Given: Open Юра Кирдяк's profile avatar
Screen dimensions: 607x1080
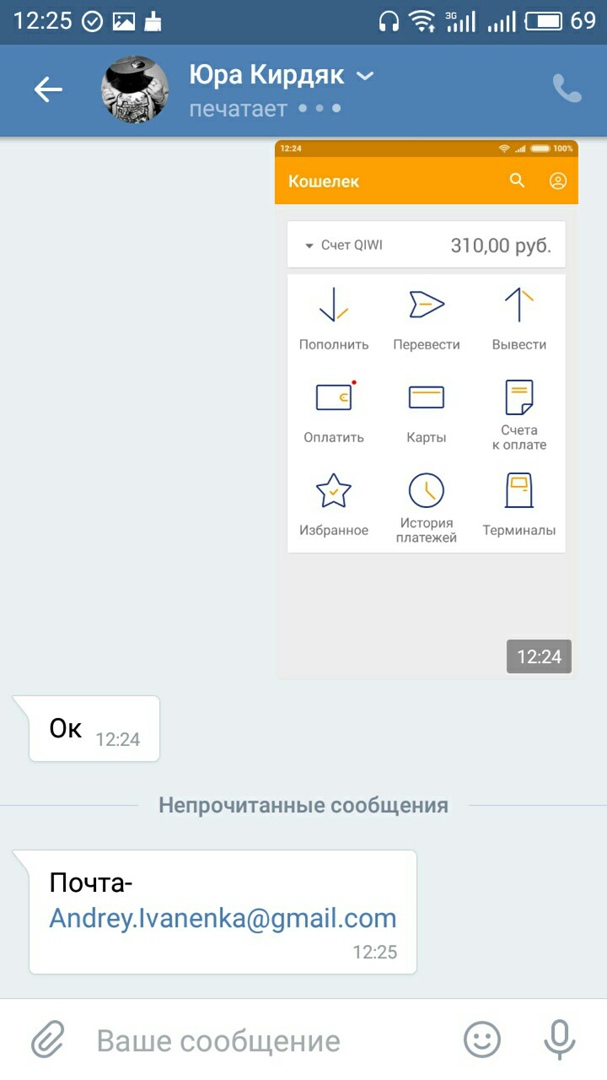Looking at the screenshot, I should [x=134, y=90].
